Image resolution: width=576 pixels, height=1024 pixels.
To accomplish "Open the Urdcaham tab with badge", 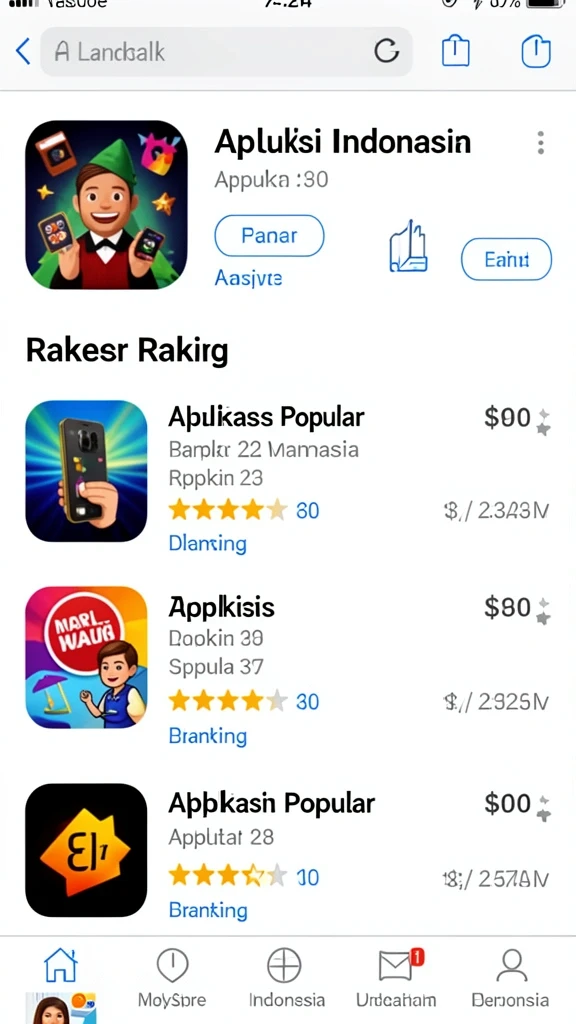I will (396, 978).
